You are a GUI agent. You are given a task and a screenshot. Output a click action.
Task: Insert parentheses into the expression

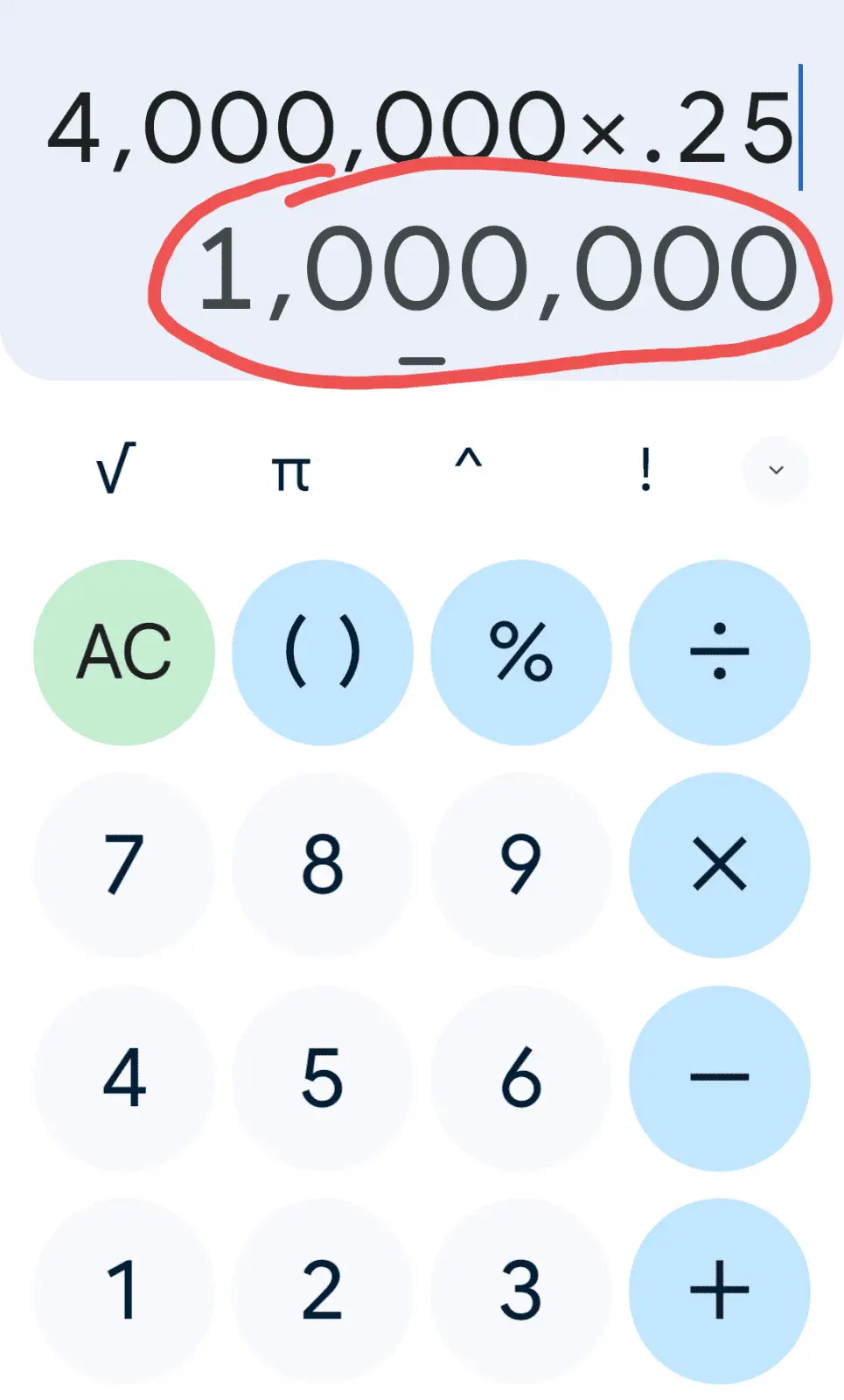pyautogui.click(x=322, y=653)
